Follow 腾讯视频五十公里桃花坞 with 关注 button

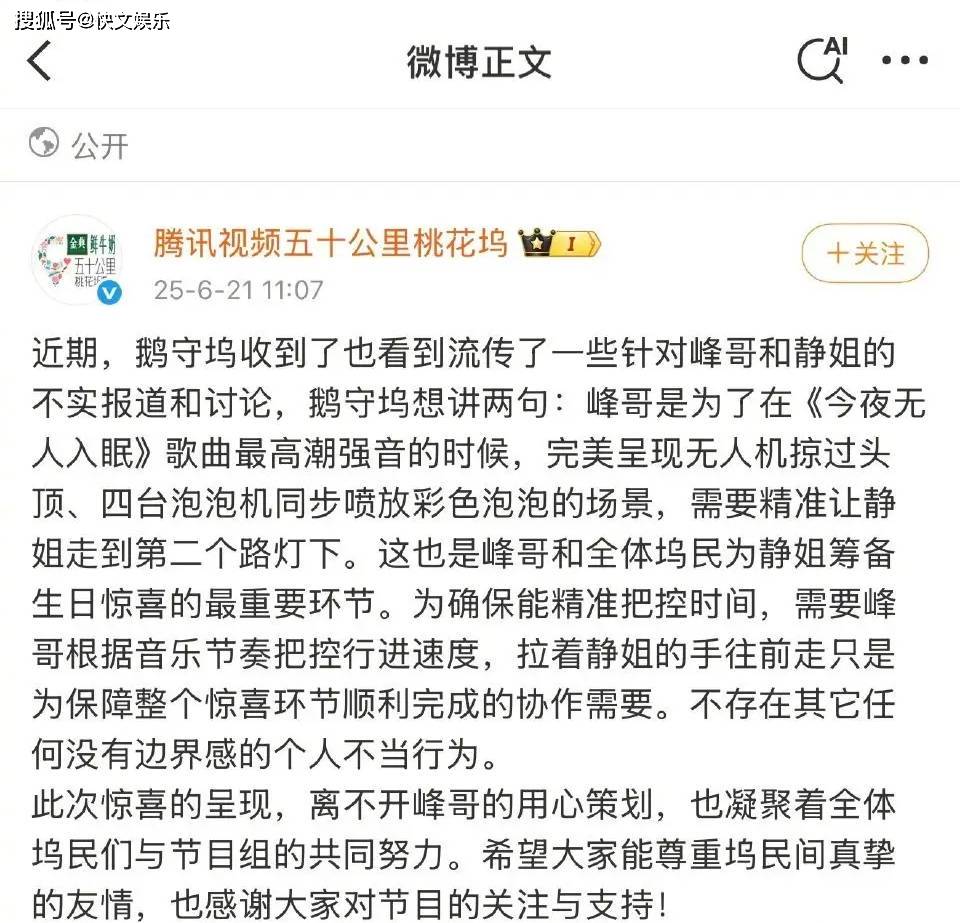865,253
